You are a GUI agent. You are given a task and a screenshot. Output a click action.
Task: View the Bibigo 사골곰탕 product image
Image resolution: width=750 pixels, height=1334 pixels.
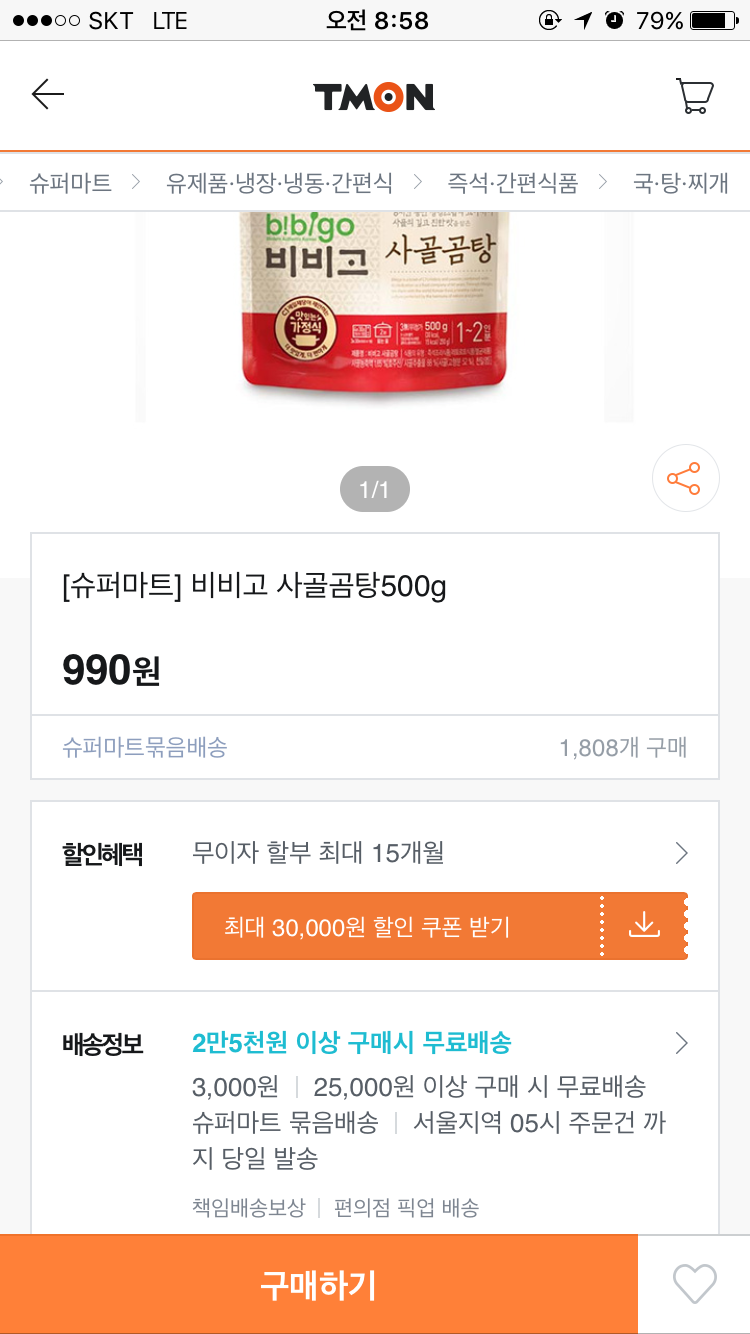[374, 310]
